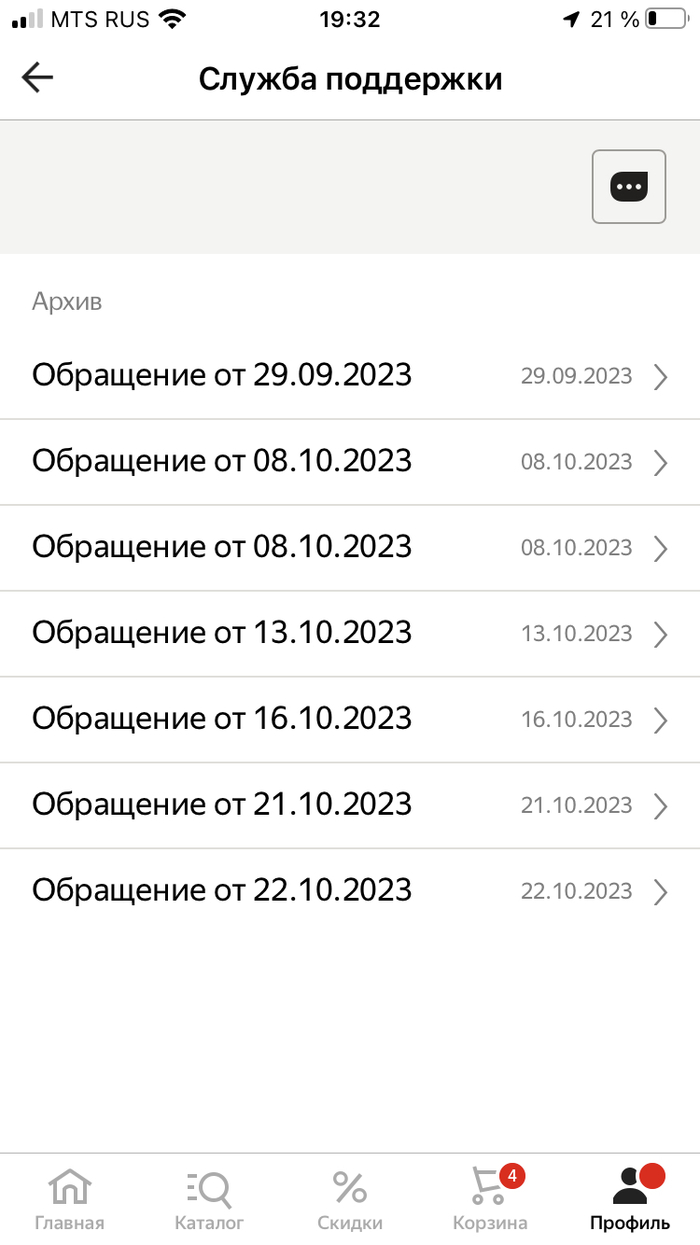This screenshot has height=1245, width=700.
Task: Open the Скидки tab
Action: (350, 1199)
